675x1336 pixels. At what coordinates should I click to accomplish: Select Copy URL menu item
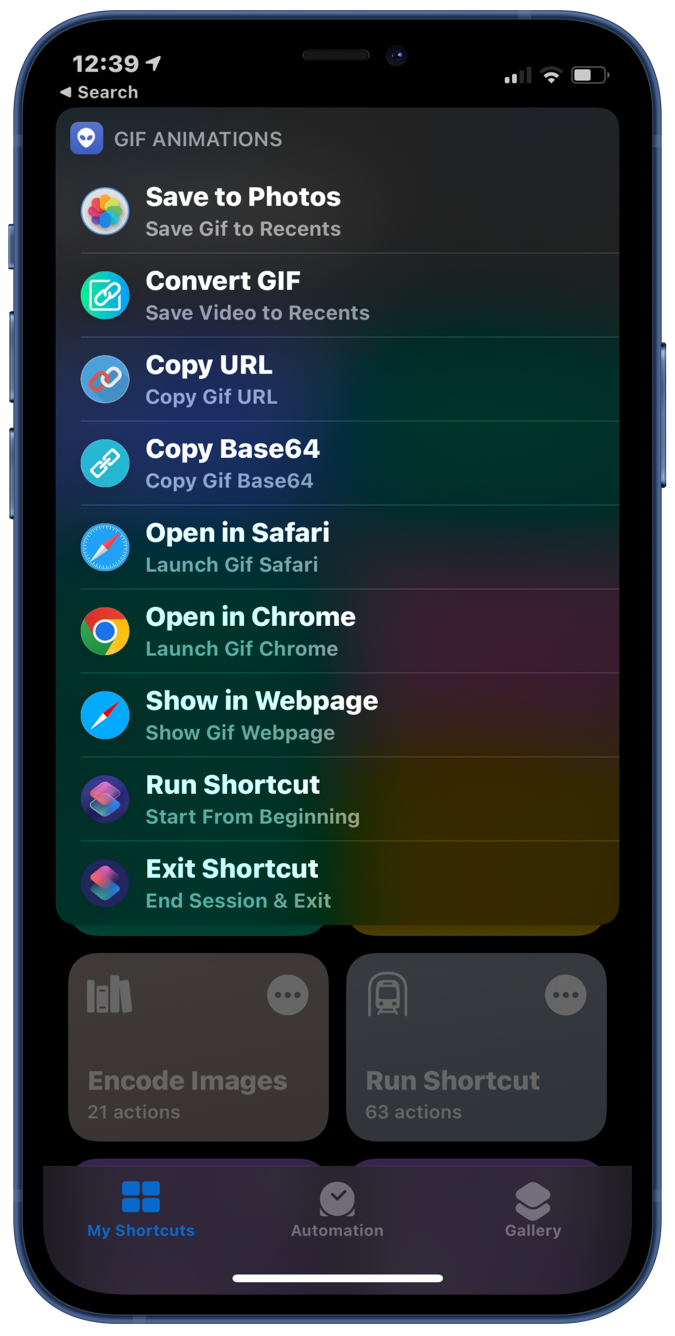click(x=337, y=379)
